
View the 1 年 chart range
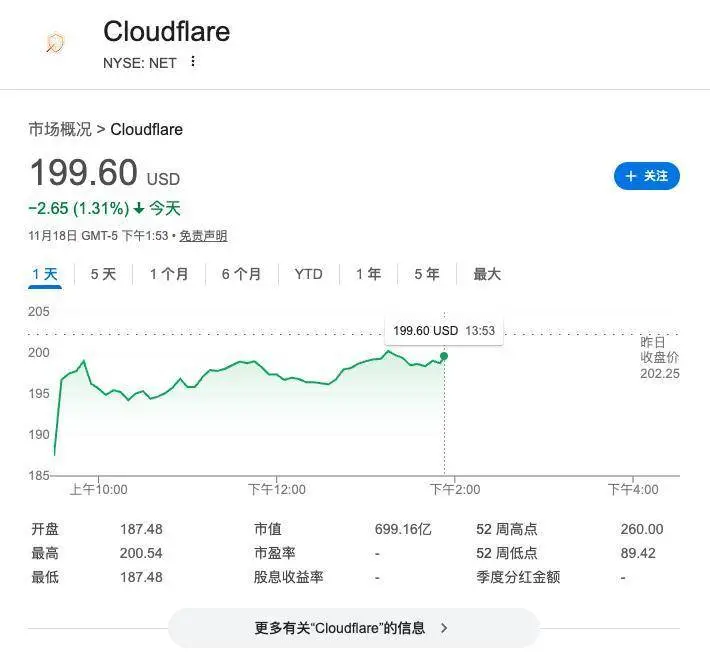click(368, 274)
